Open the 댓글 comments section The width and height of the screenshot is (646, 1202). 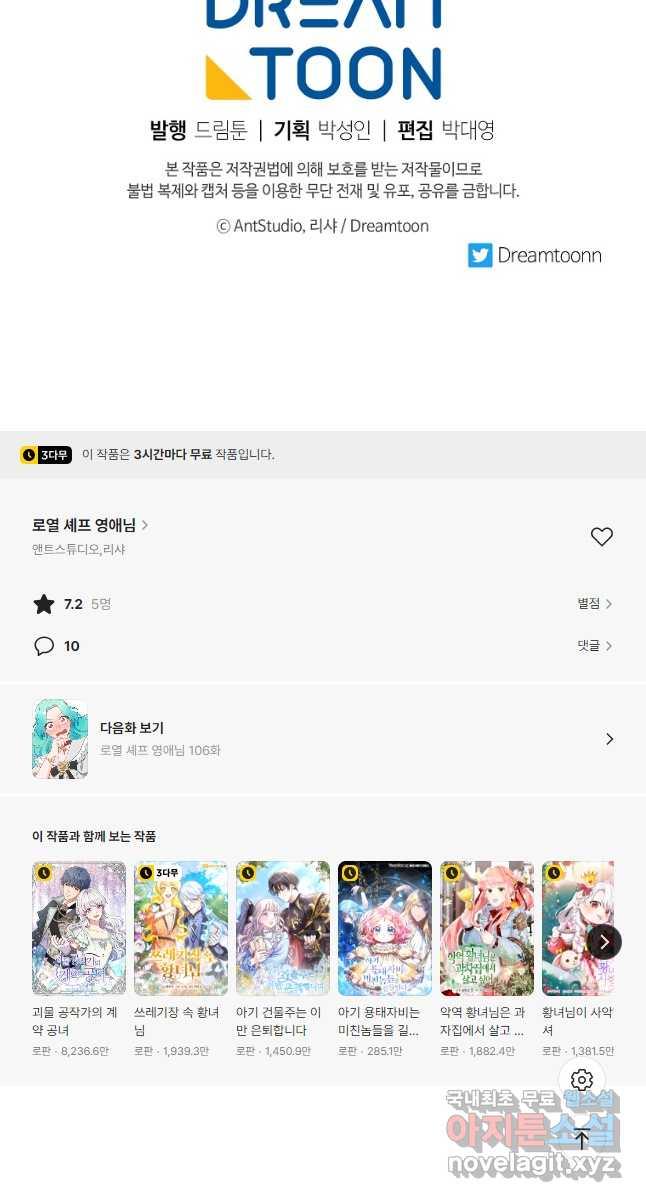click(x=594, y=646)
